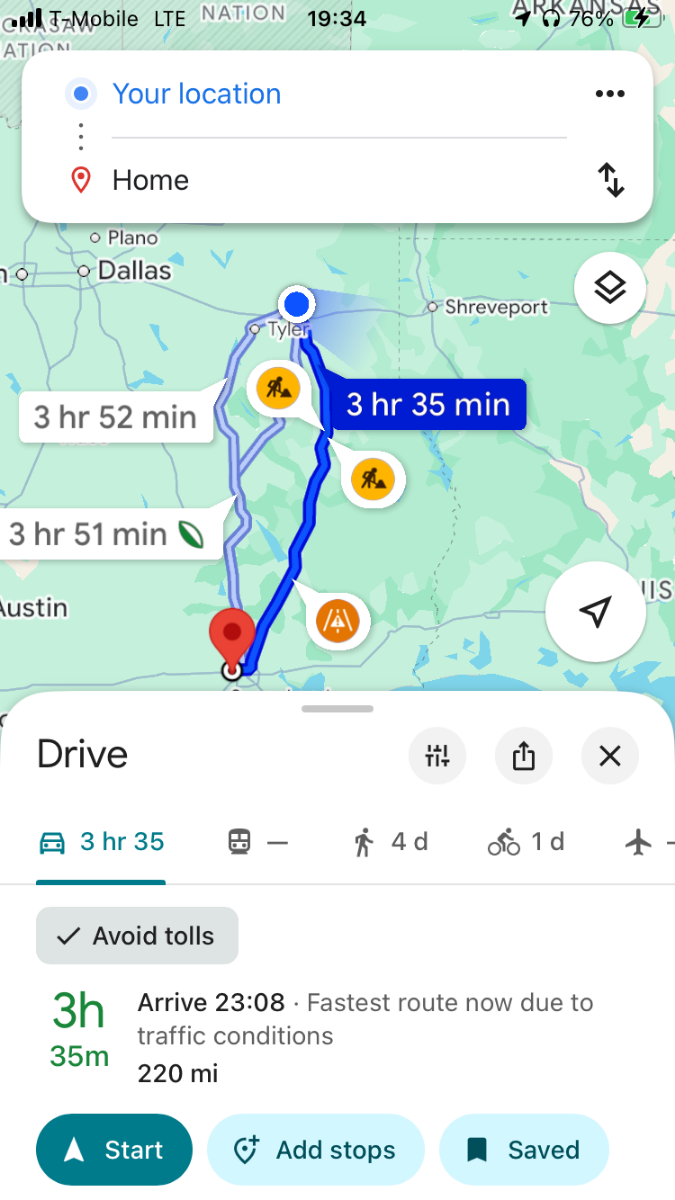Toggle the Avoid tolls chip
This screenshot has height=1200, width=675.
tap(137, 936)
